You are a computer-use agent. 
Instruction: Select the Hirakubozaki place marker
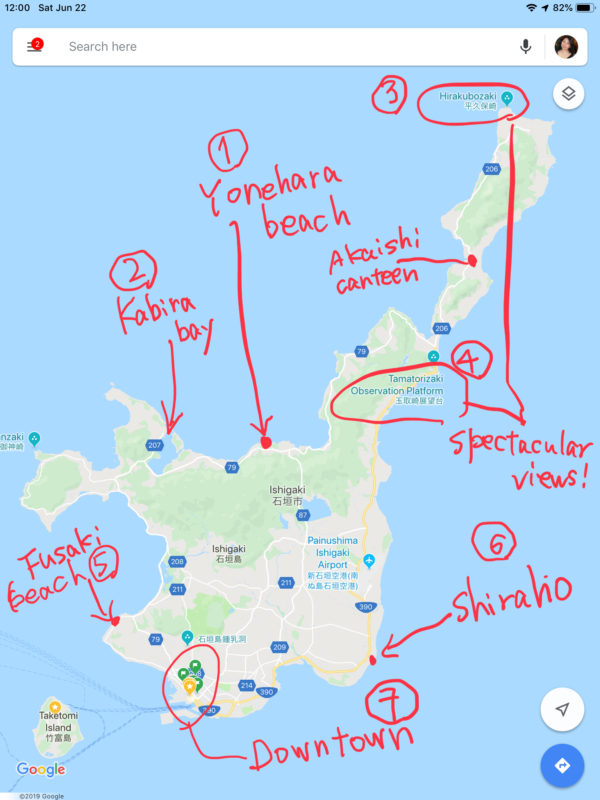[507, 98]
